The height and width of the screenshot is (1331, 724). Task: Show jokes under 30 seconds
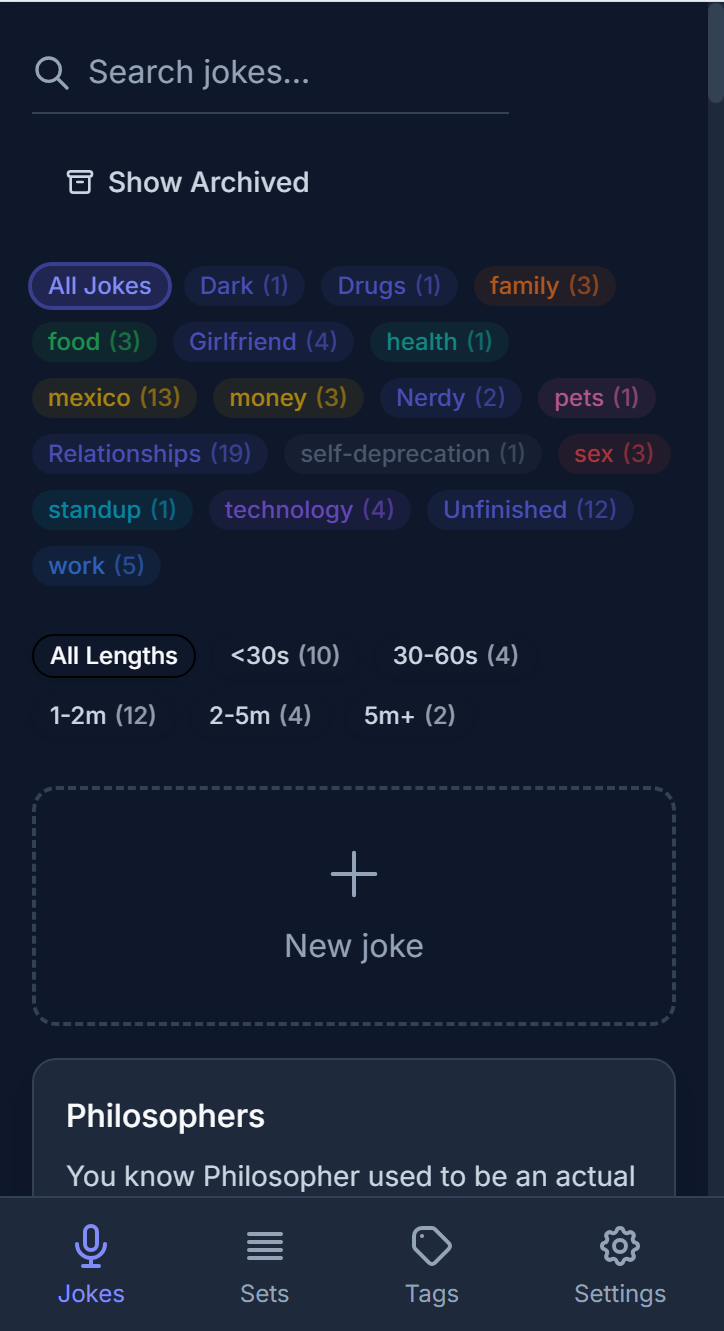point(285,656)
